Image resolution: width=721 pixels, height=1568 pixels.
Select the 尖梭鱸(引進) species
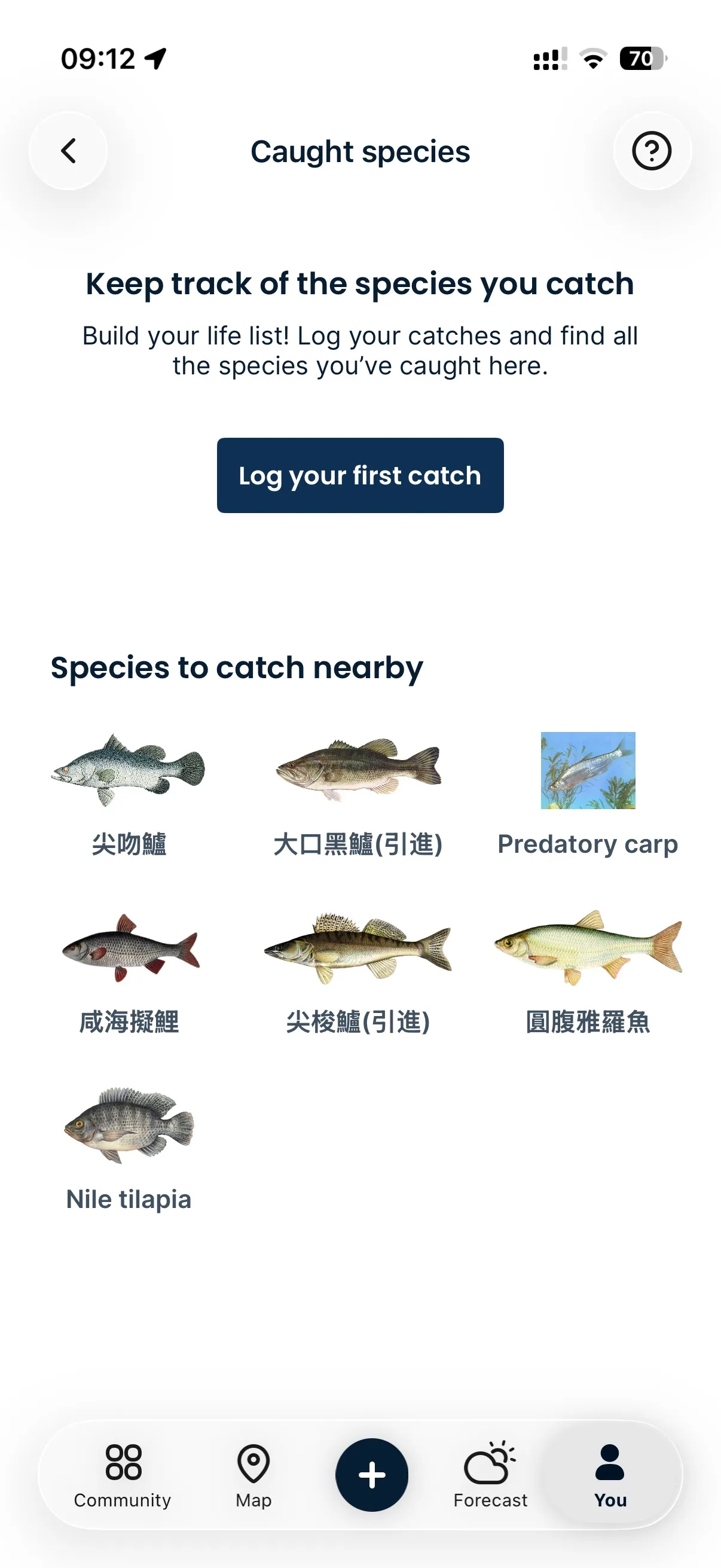click(x=358, y=973)
